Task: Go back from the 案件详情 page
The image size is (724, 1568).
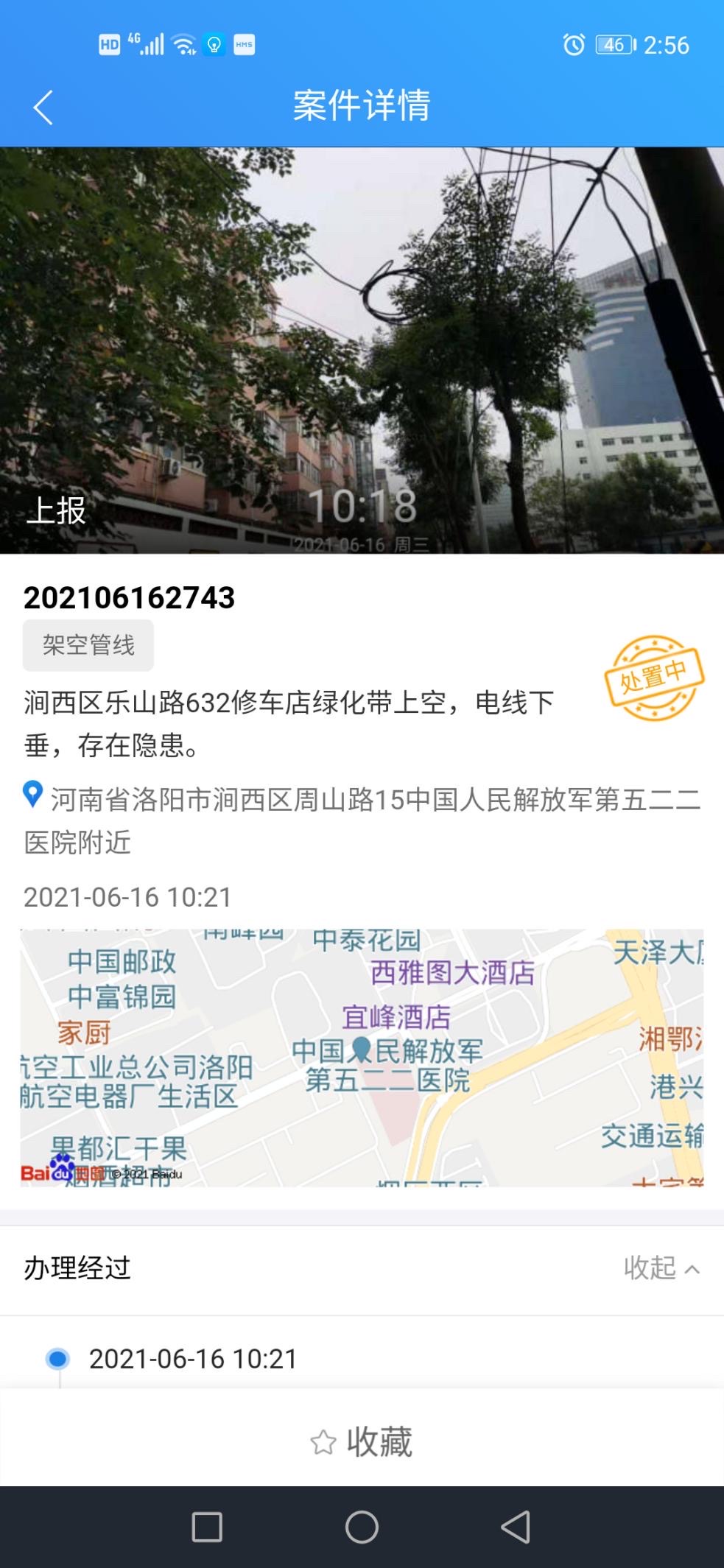Action: coord(43,108)
